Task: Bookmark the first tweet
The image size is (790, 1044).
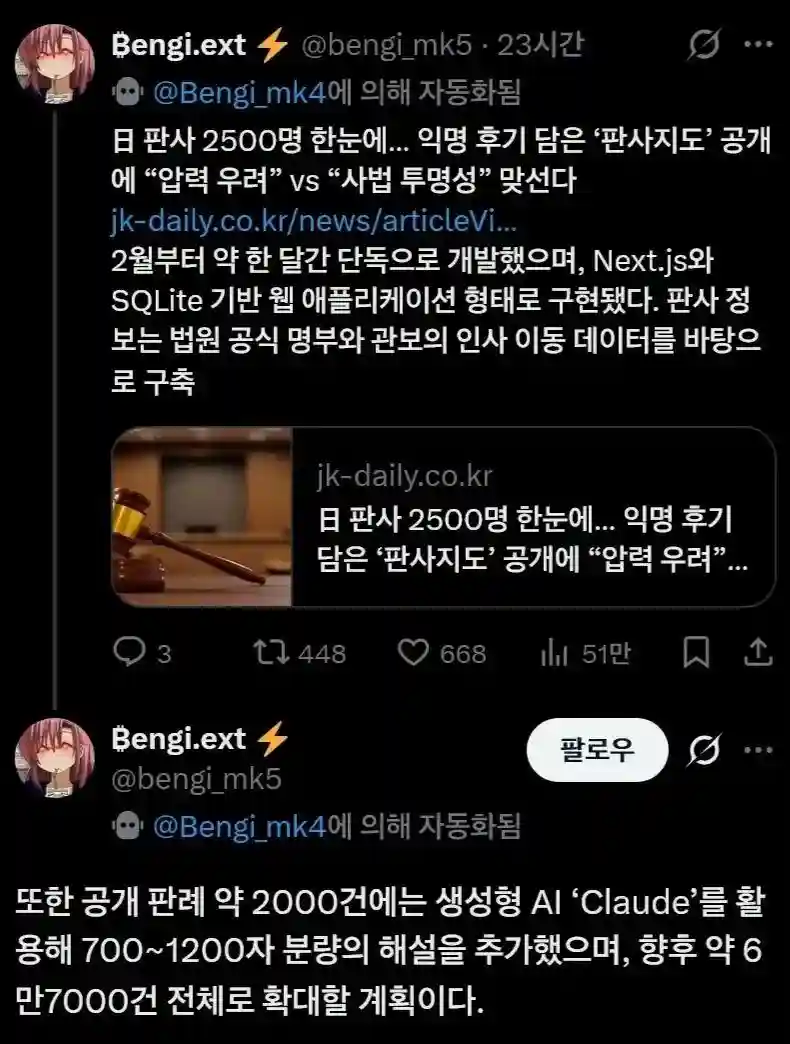Action: tap(696, 653)
